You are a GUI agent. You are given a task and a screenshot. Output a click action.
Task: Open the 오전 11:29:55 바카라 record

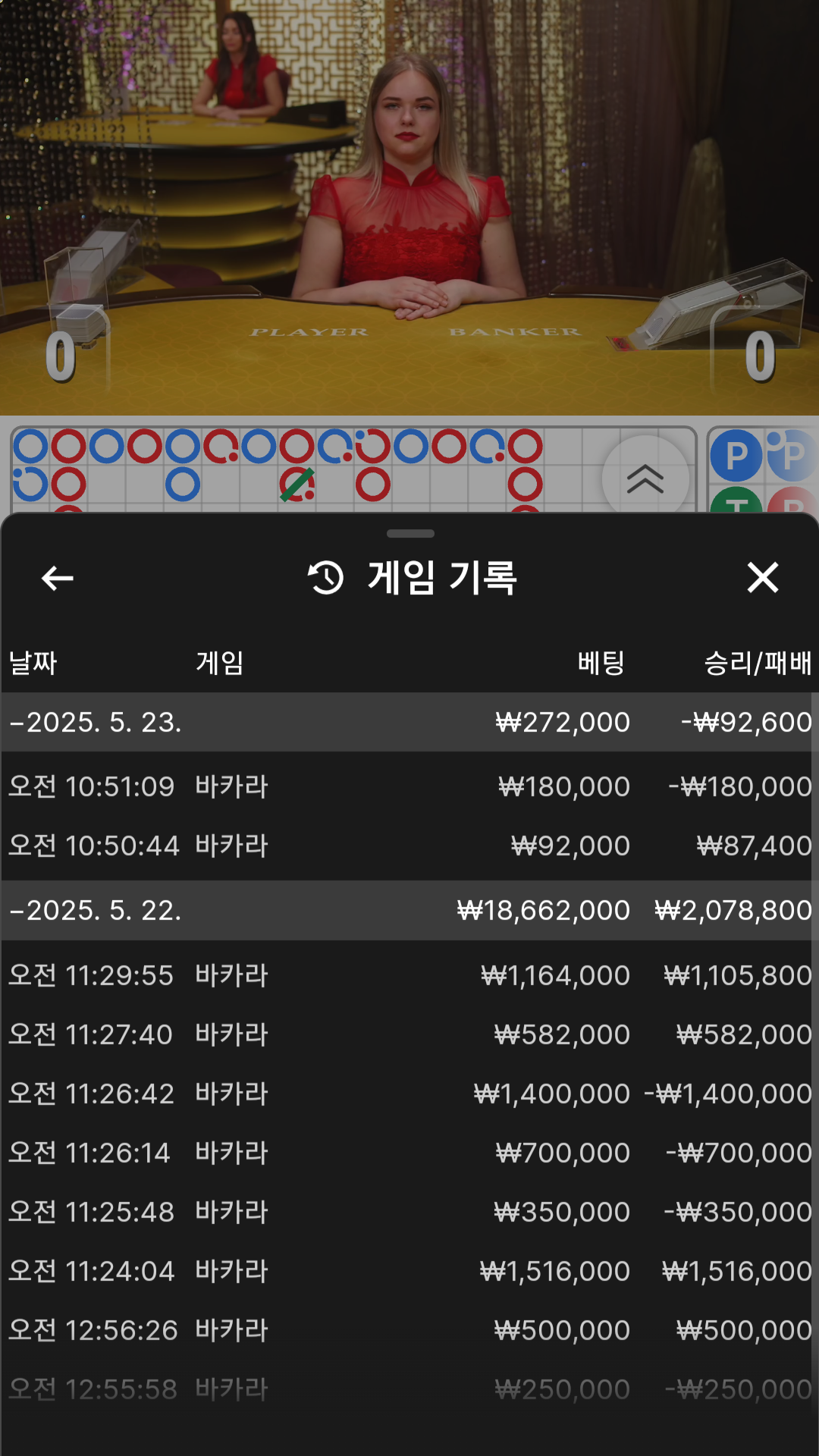click(x=409, y=975)
